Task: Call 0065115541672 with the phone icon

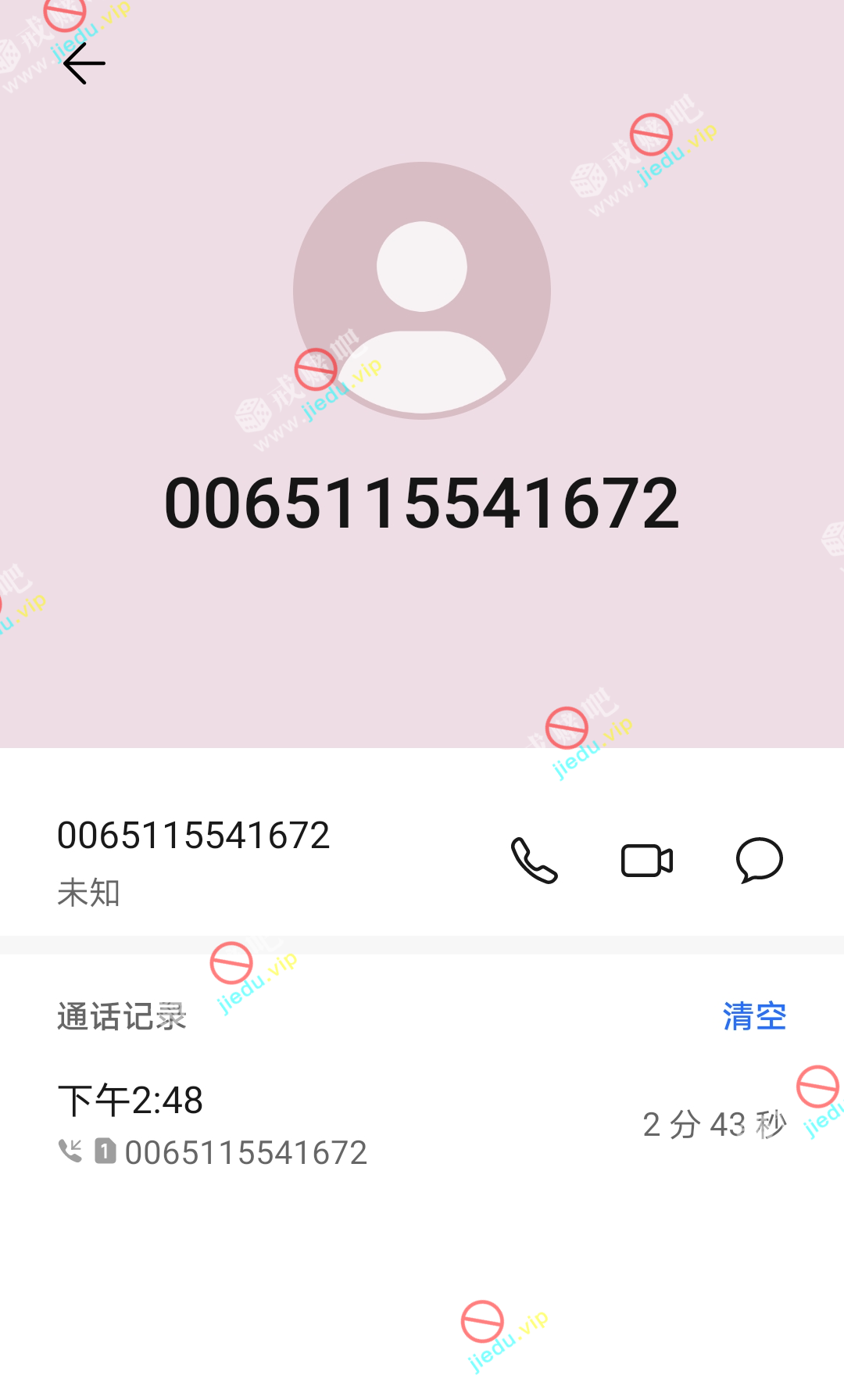Action: [534, 861]
